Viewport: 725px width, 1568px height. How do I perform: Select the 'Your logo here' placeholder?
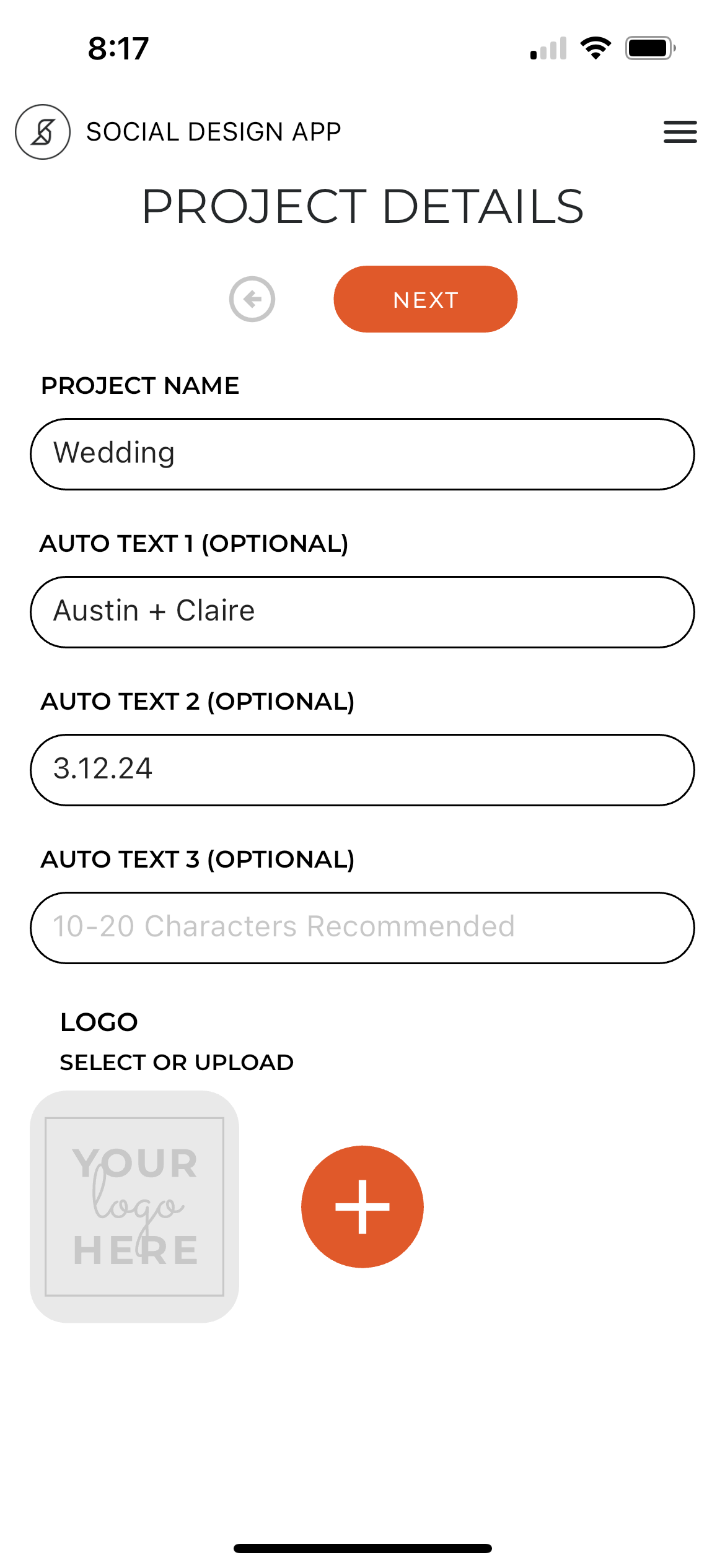(x=134, y=1206)
